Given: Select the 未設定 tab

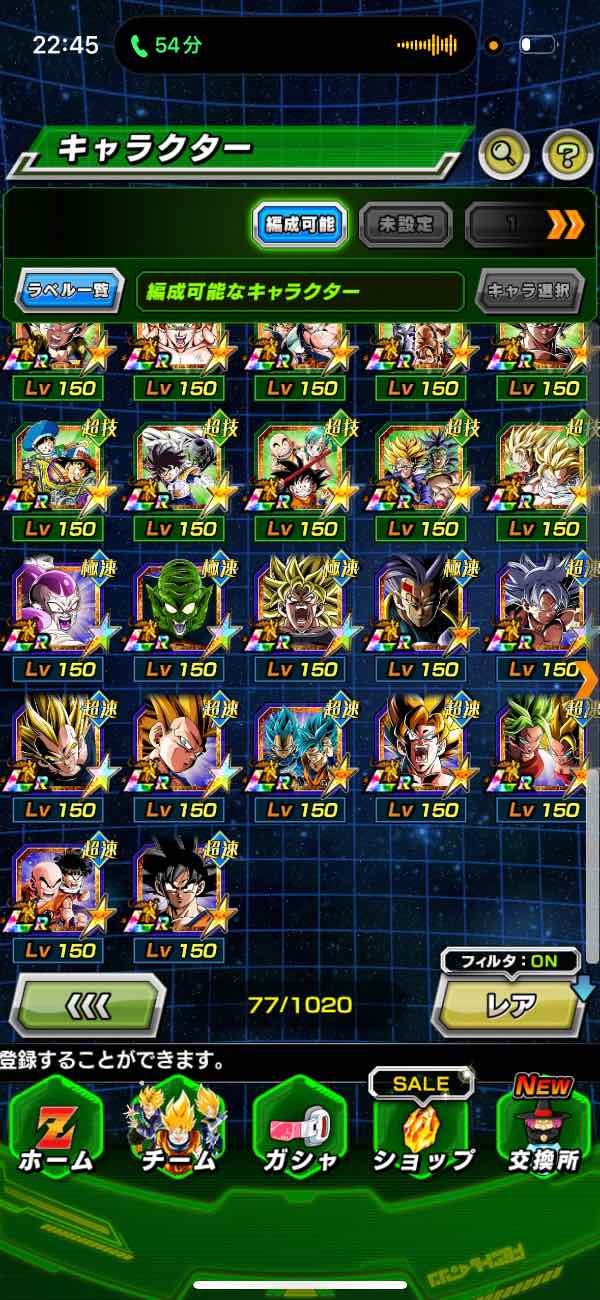Looking at the screenshot, I should [404, 225].
